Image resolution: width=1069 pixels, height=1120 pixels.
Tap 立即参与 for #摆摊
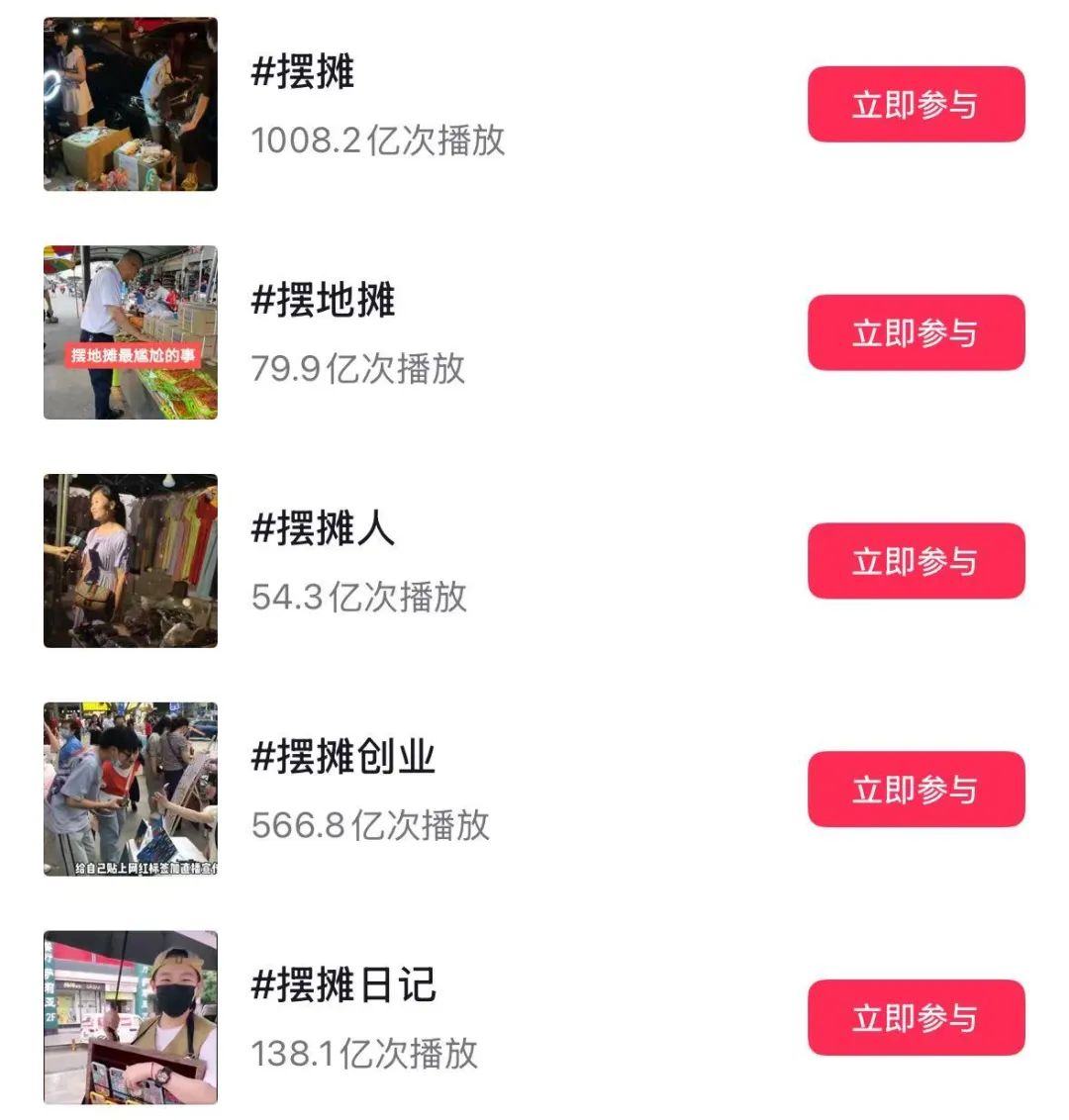coord(916,105)
